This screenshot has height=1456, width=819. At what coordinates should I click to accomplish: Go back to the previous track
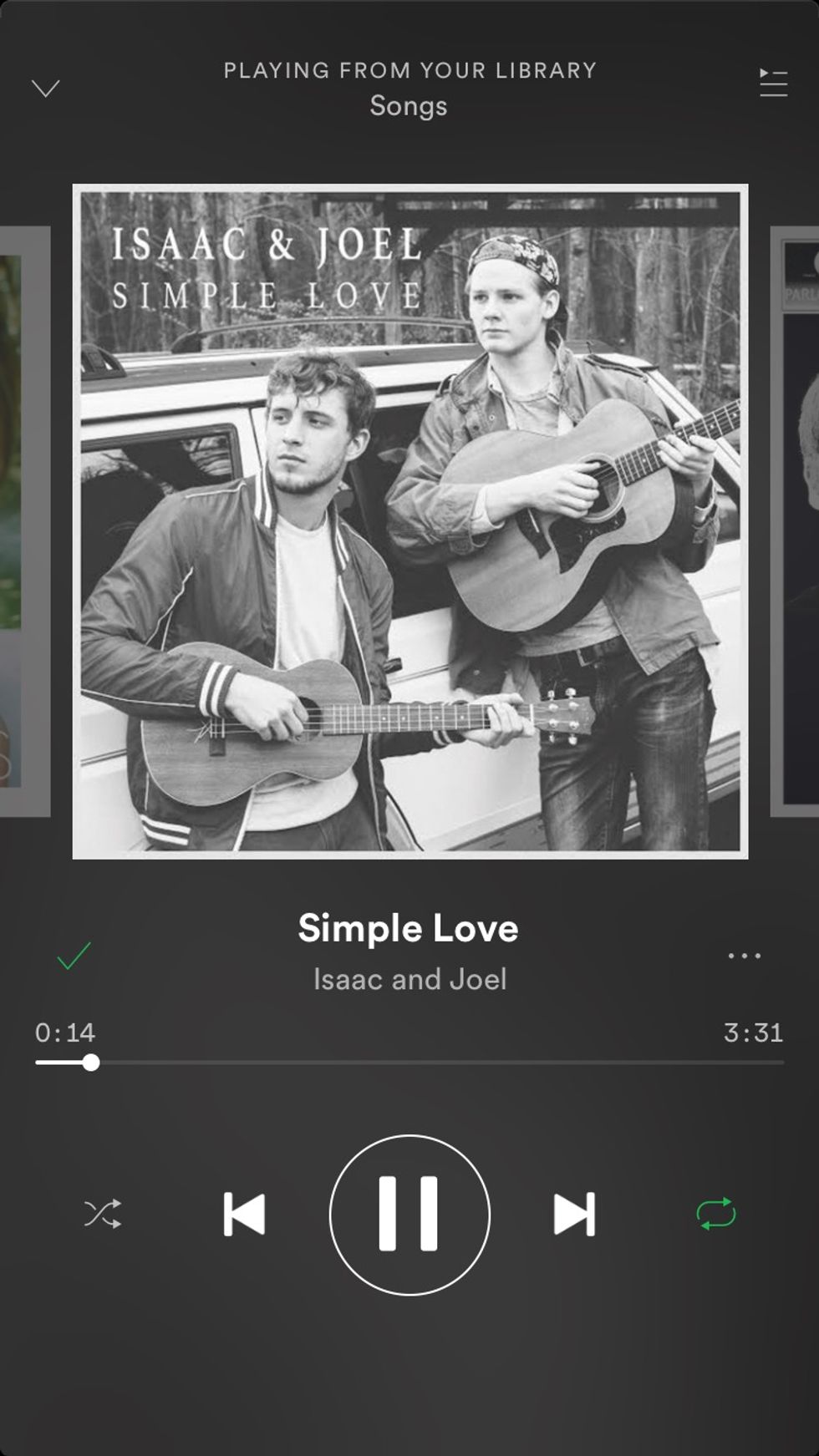click(244, 1214)
